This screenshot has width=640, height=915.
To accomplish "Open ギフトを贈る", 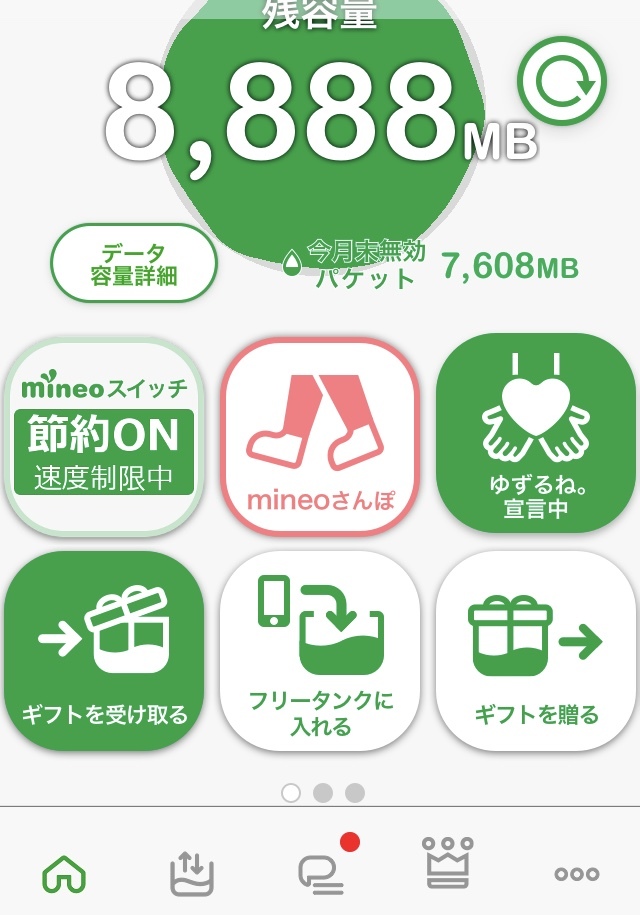I will click(x=536, y=650).
